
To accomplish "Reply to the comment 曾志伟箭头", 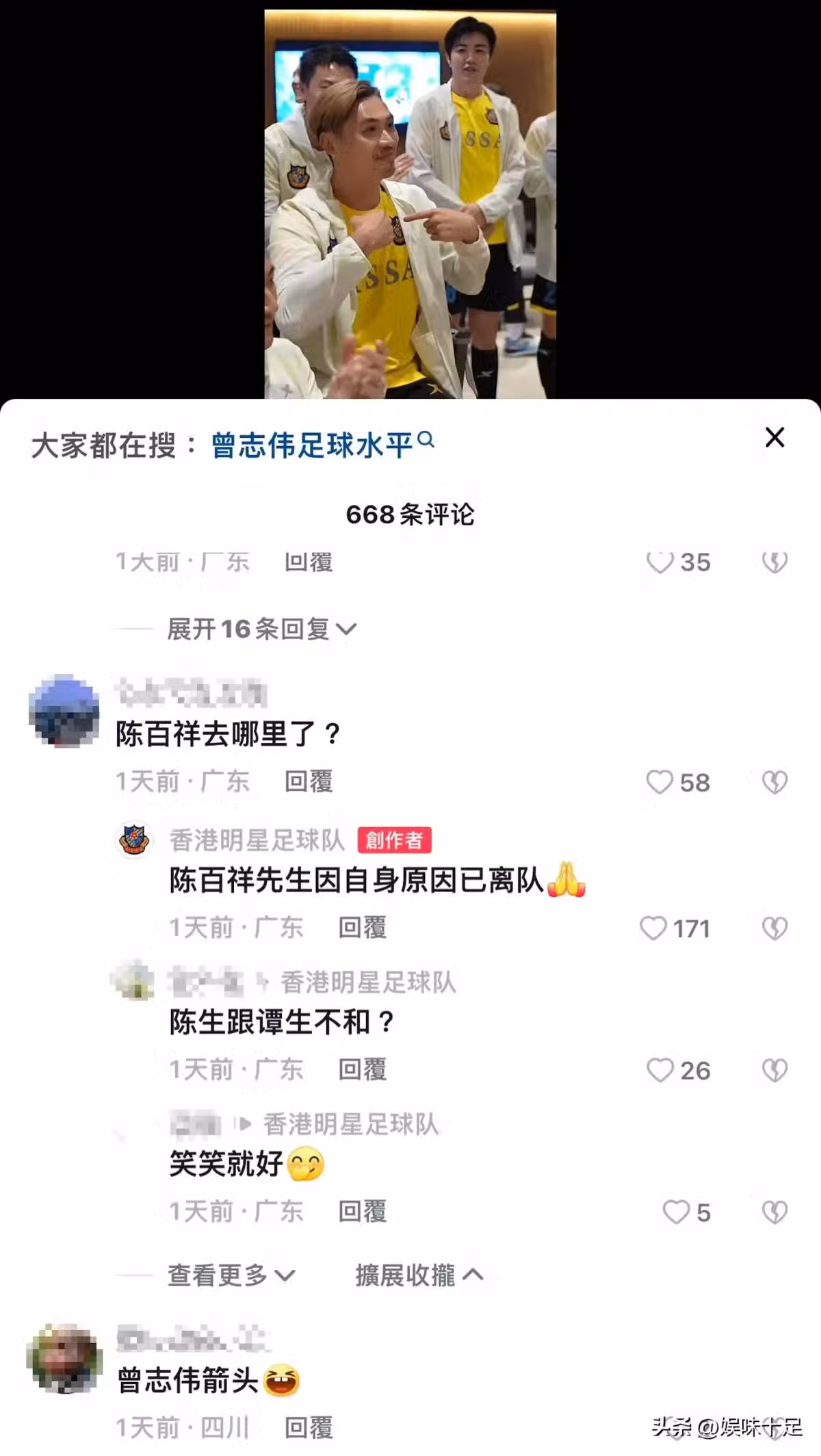I will coord(309,1428).
